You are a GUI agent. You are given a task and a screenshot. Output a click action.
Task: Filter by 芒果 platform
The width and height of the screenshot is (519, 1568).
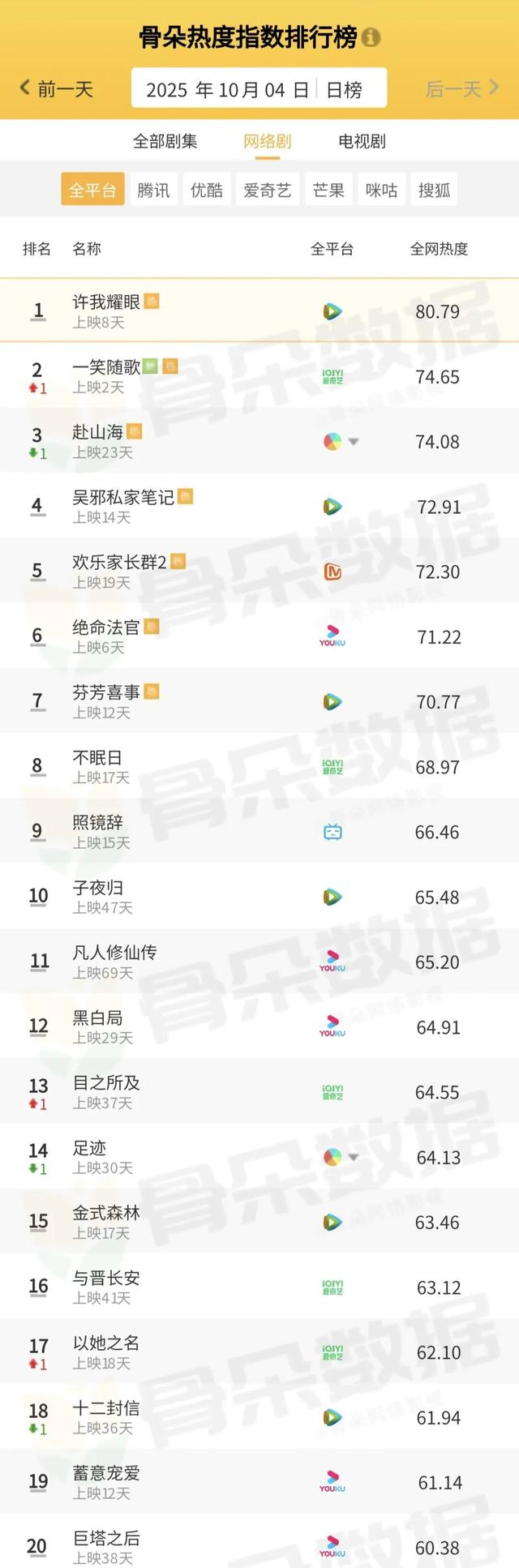(x=328, y=190)
